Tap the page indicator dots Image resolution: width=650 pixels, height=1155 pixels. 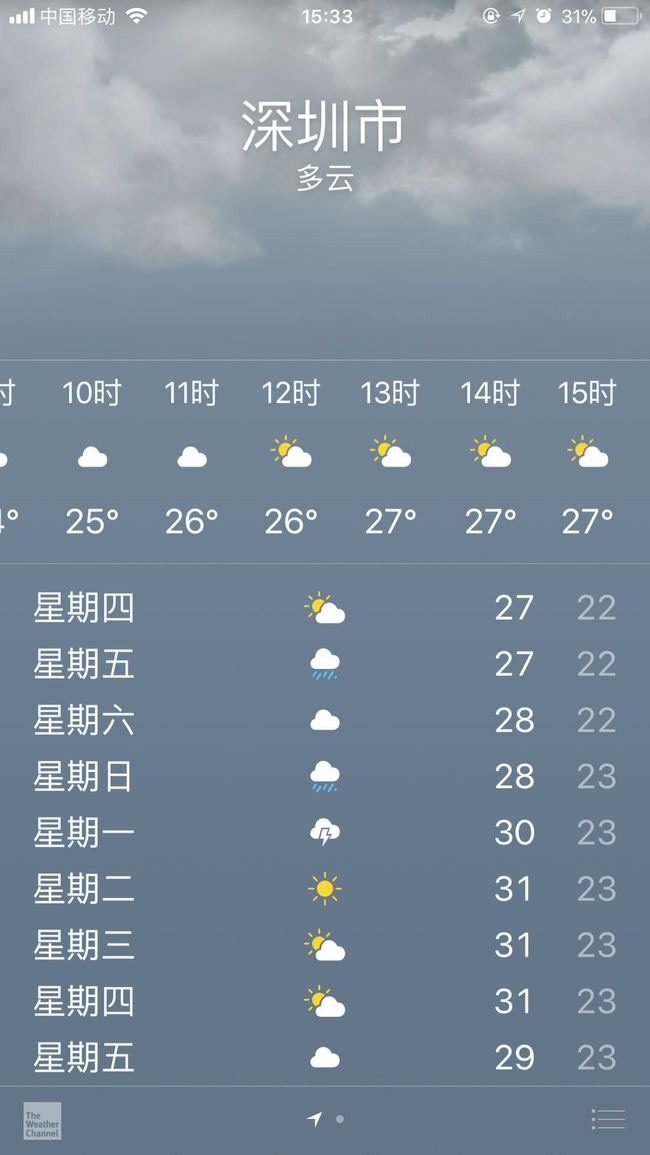(326, 1120)
